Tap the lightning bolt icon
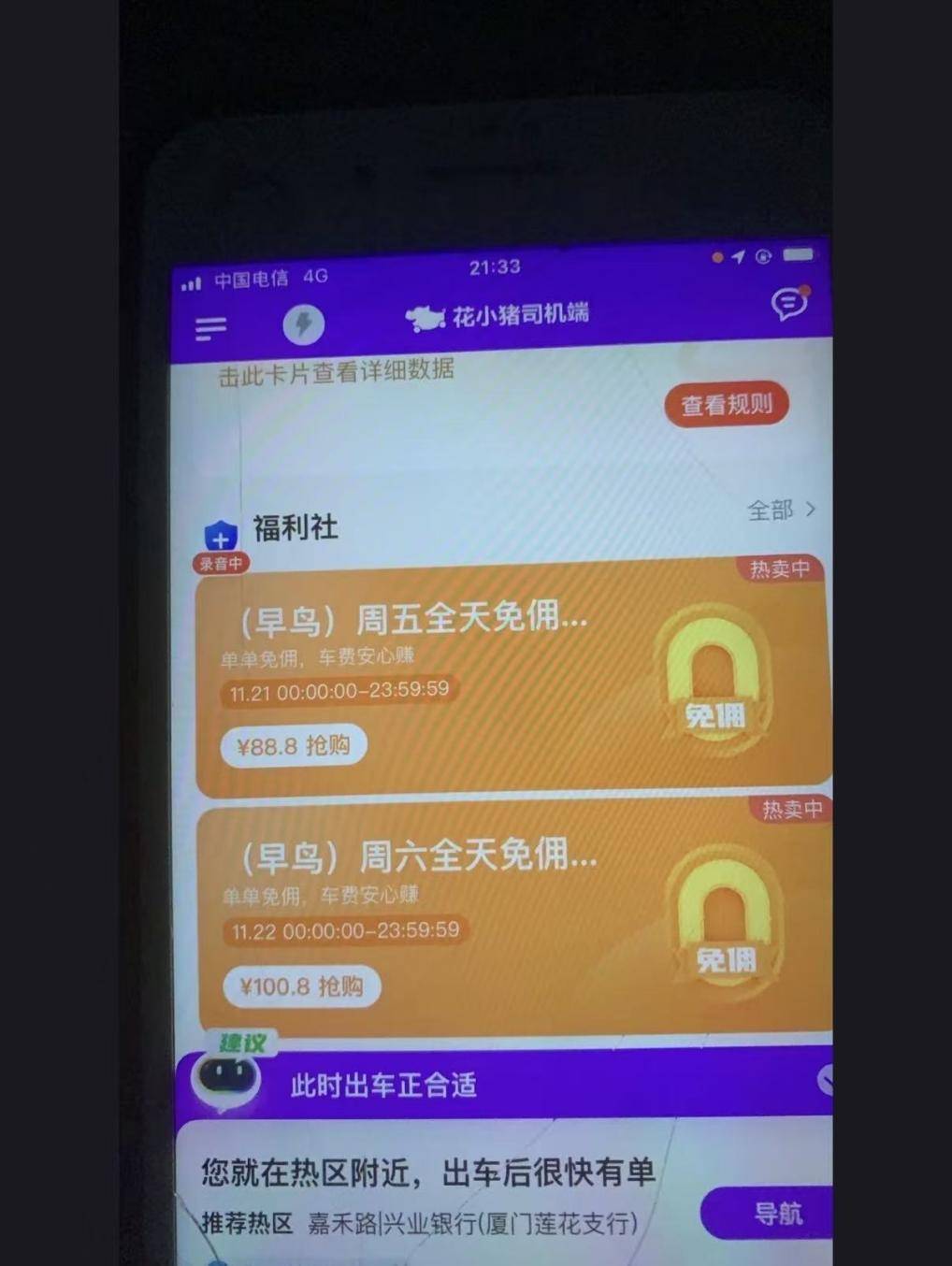The width and height of the screenshot is (952, 1266). 304,324
